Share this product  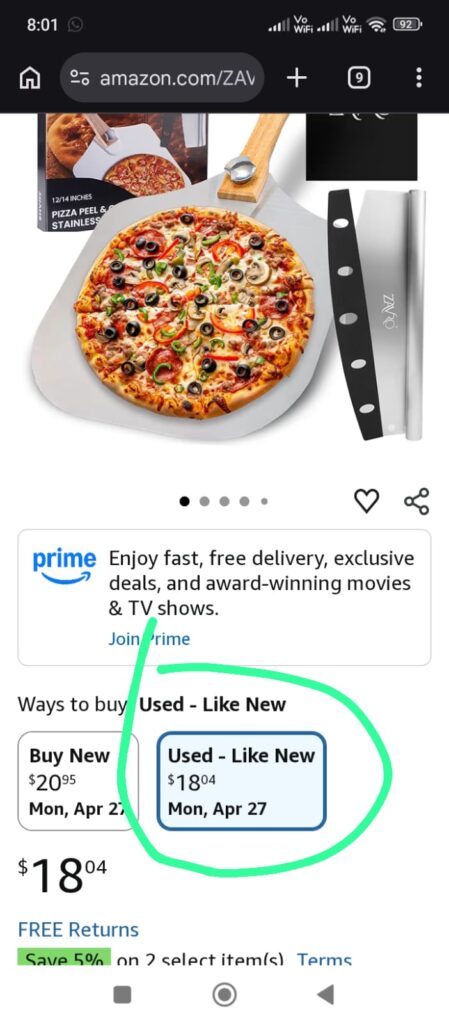point(416,501)
